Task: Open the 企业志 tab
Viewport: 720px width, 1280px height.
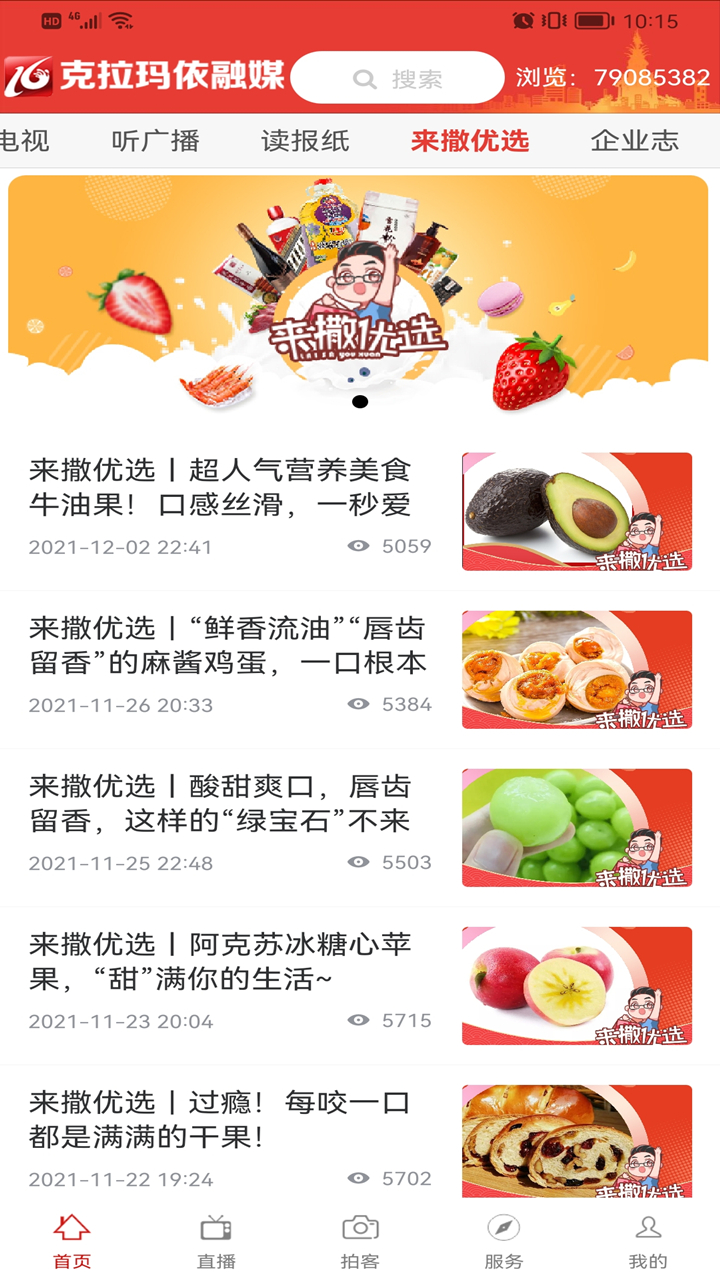Action: click(635, 141)
